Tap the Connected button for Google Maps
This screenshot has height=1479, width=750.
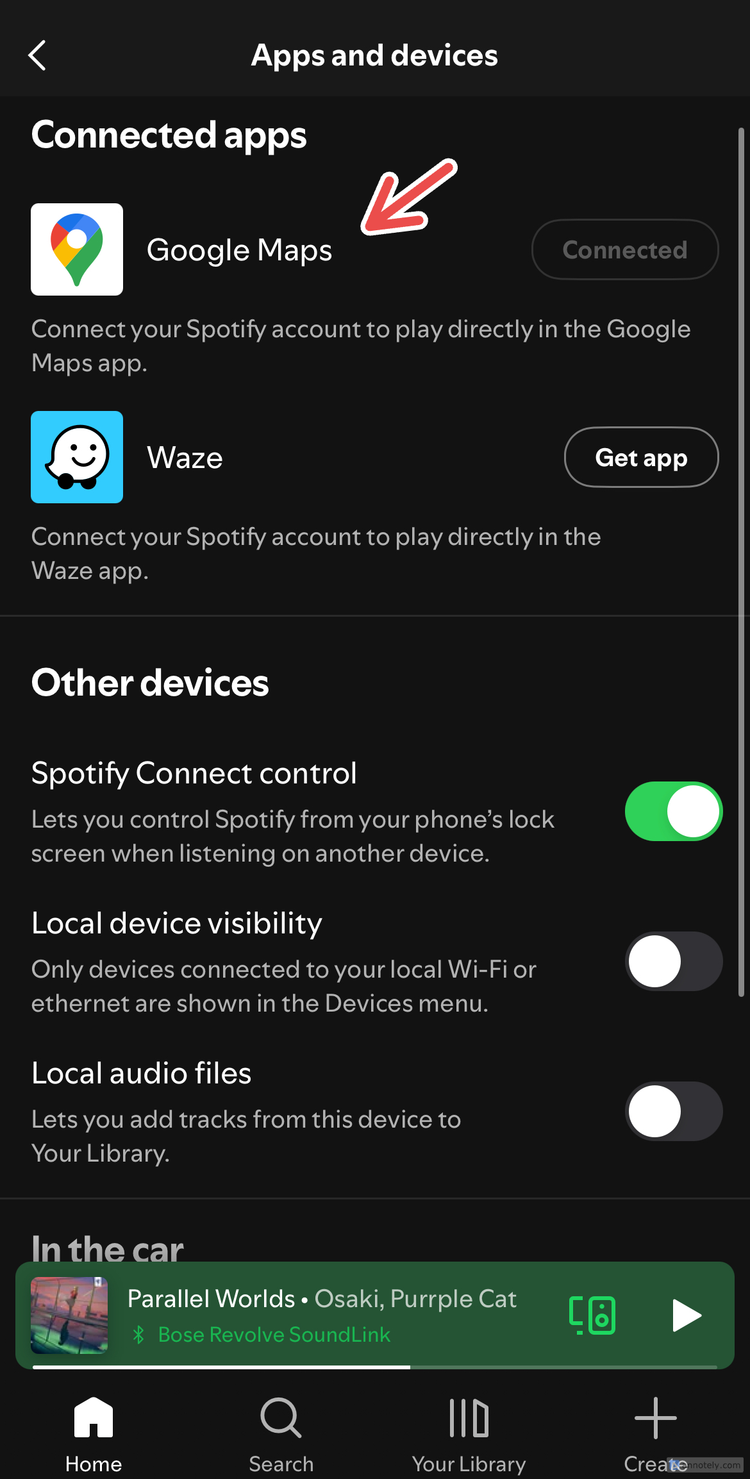(624, 249)
